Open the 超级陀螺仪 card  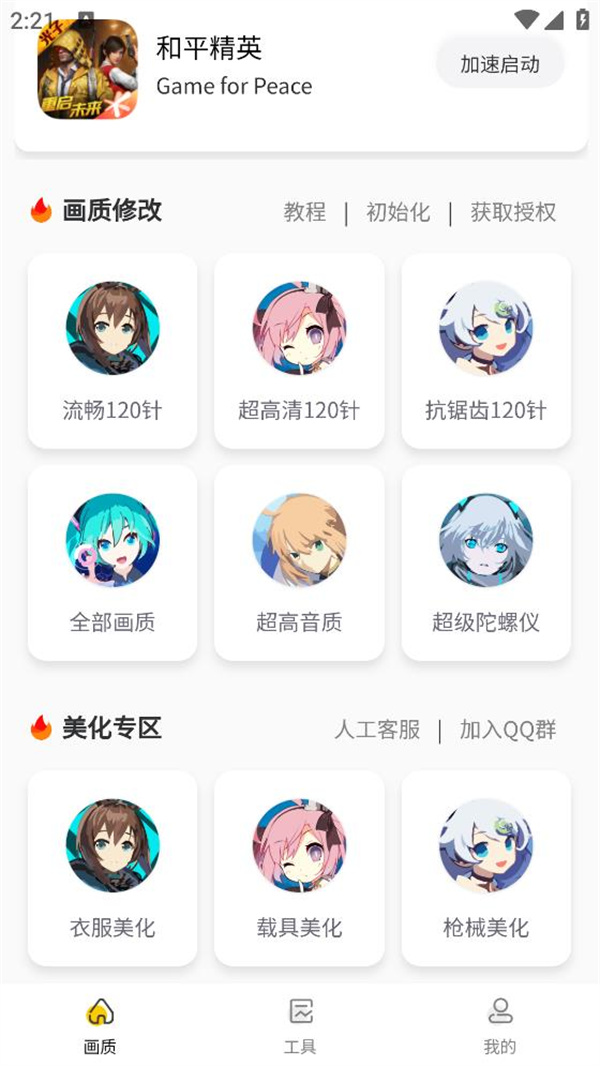(x=486, y=563)
